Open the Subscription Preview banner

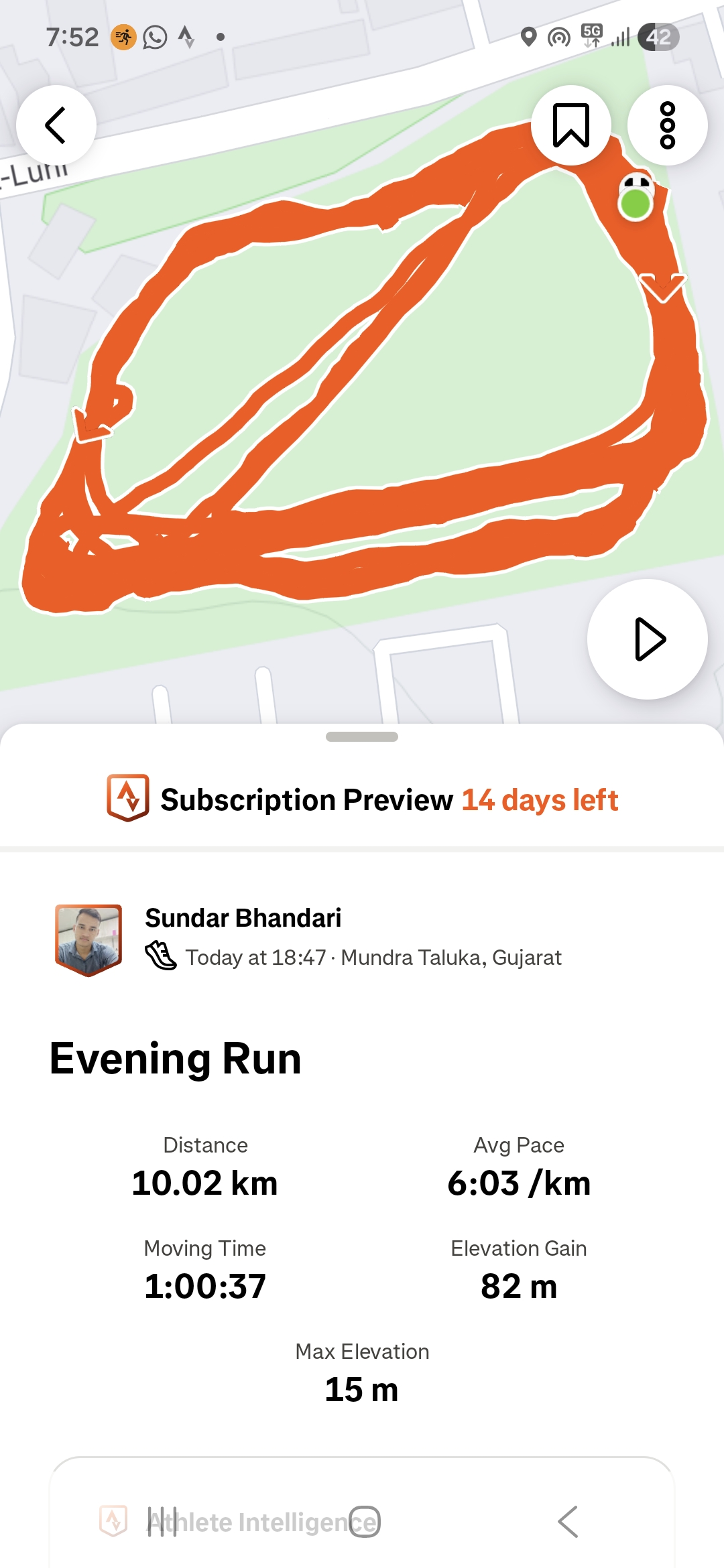click(x=362, y=799)
